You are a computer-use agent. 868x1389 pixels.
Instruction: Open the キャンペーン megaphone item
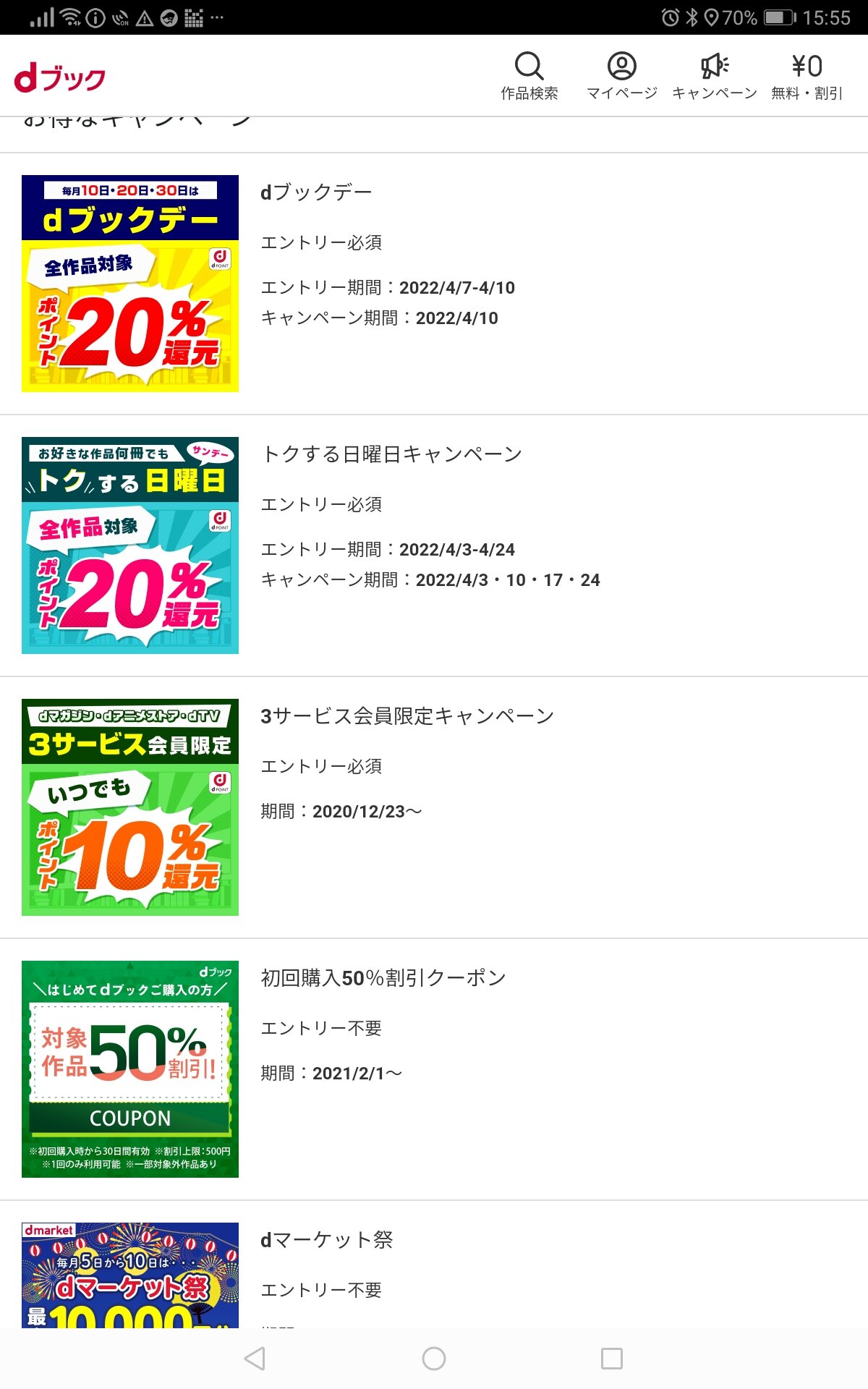pyautogui.click(x=715, y=75)
